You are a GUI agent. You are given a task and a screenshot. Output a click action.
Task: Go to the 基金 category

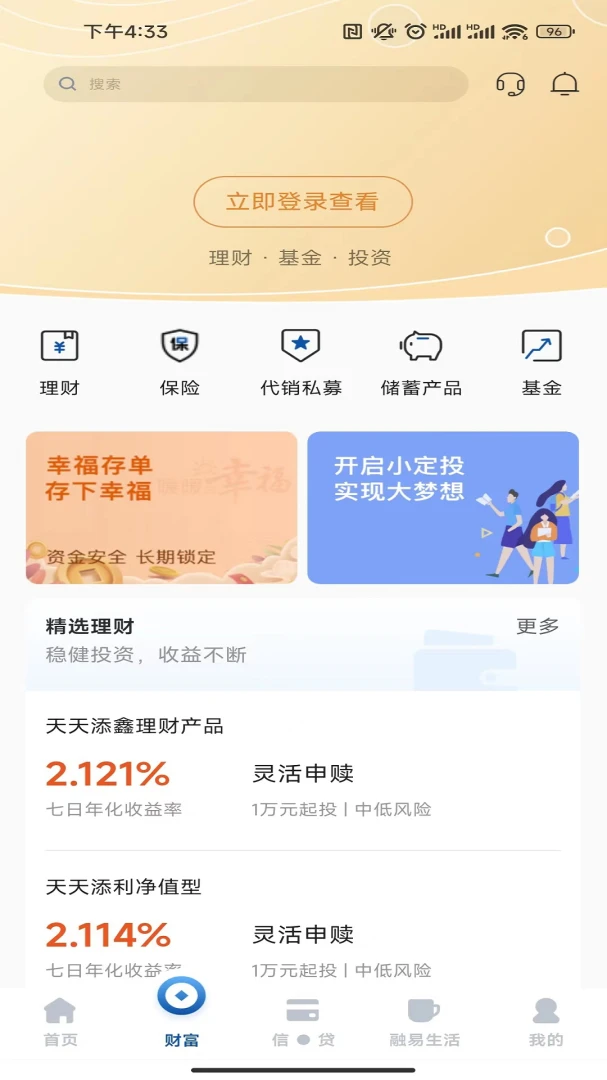click(x=541, y=362)
